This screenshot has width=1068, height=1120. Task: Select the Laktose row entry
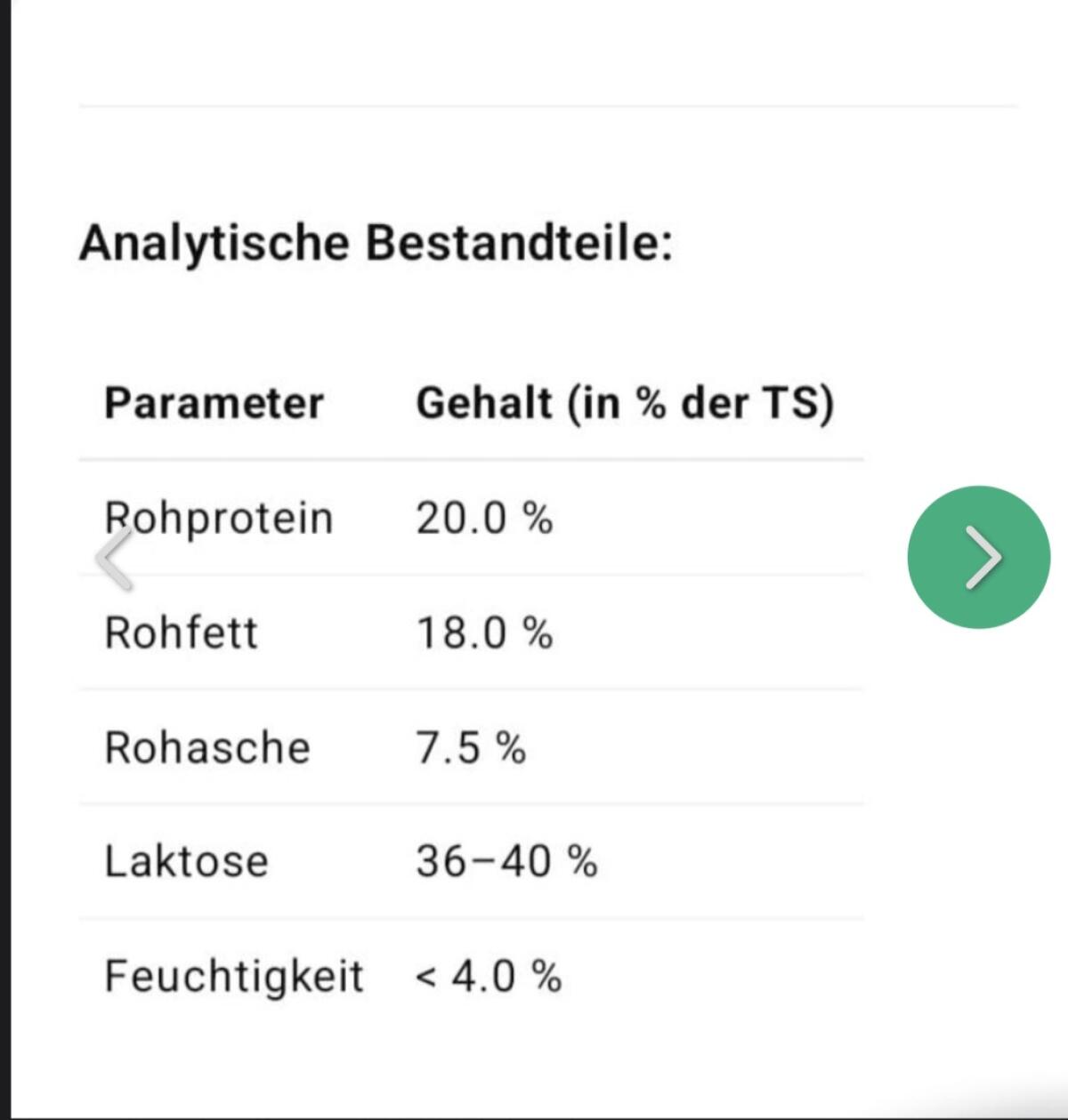[356, 861]
